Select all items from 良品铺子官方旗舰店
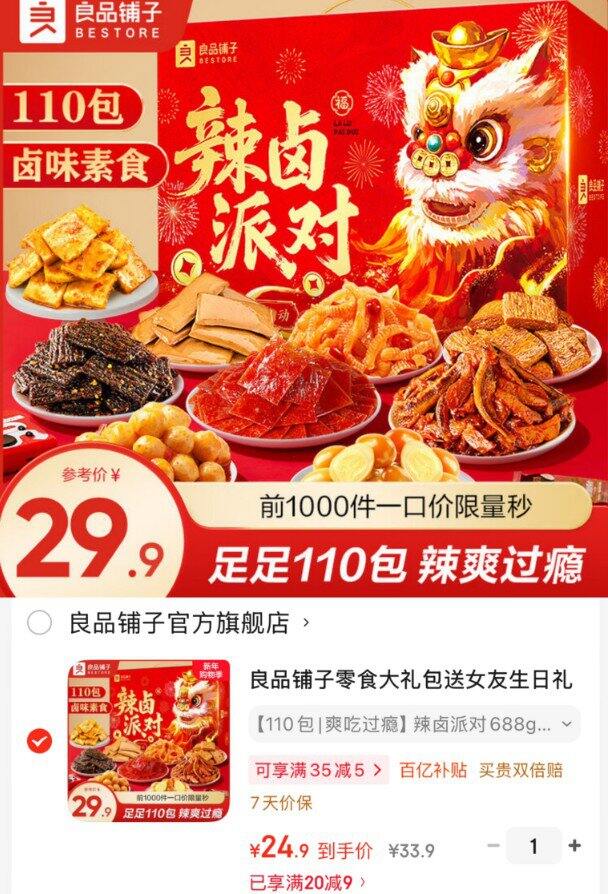 coord(39,623)
